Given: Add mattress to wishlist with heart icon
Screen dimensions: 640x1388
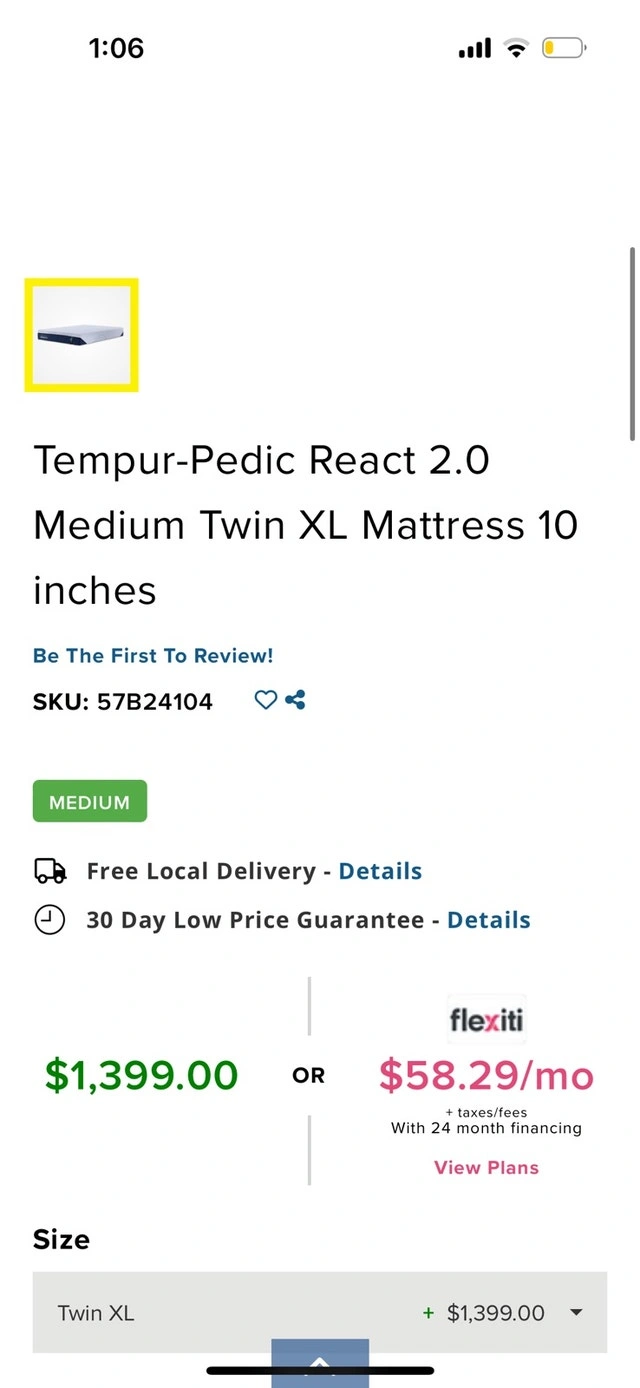Looking at the screenshot, I should point(265,701).
